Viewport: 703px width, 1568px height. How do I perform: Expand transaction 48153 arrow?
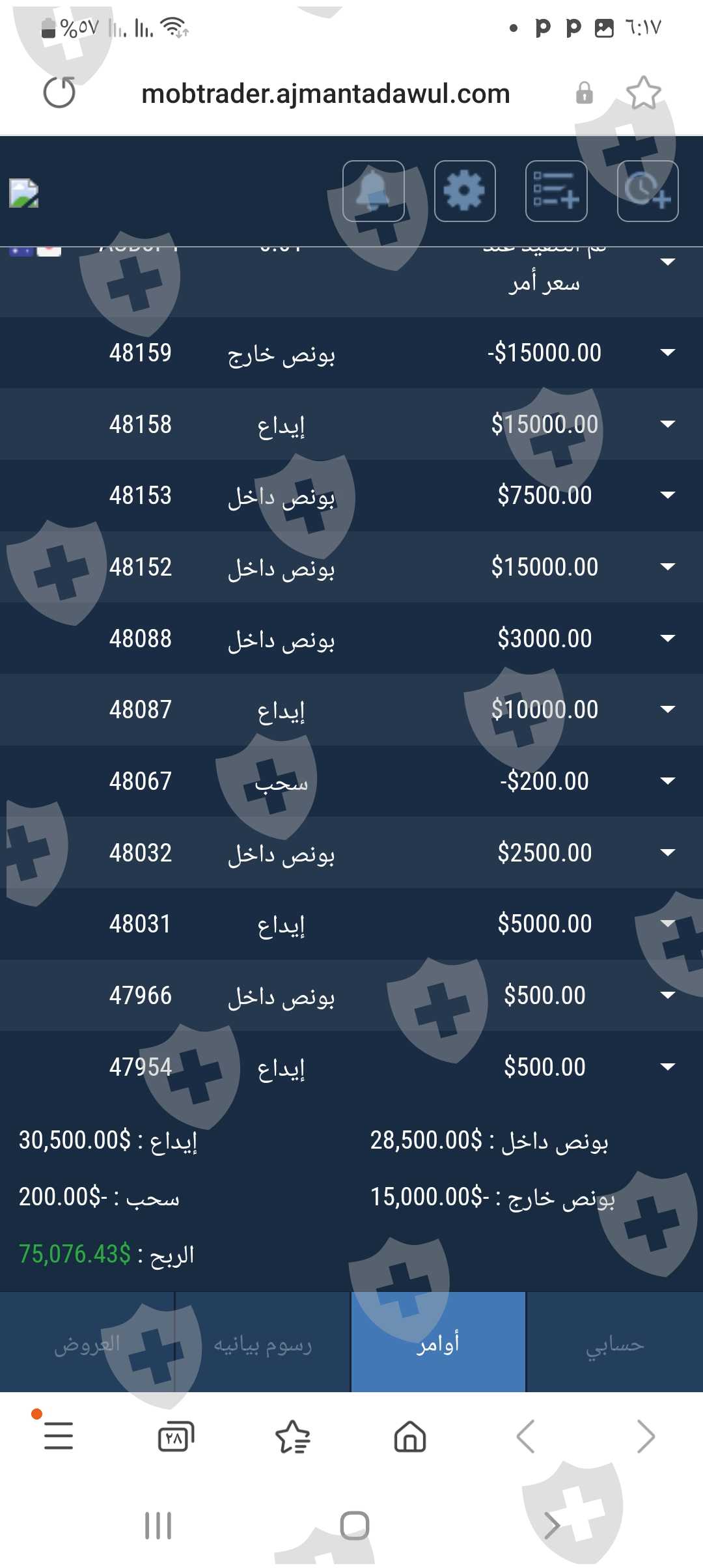pyautogui.click(x=667, y=496)
